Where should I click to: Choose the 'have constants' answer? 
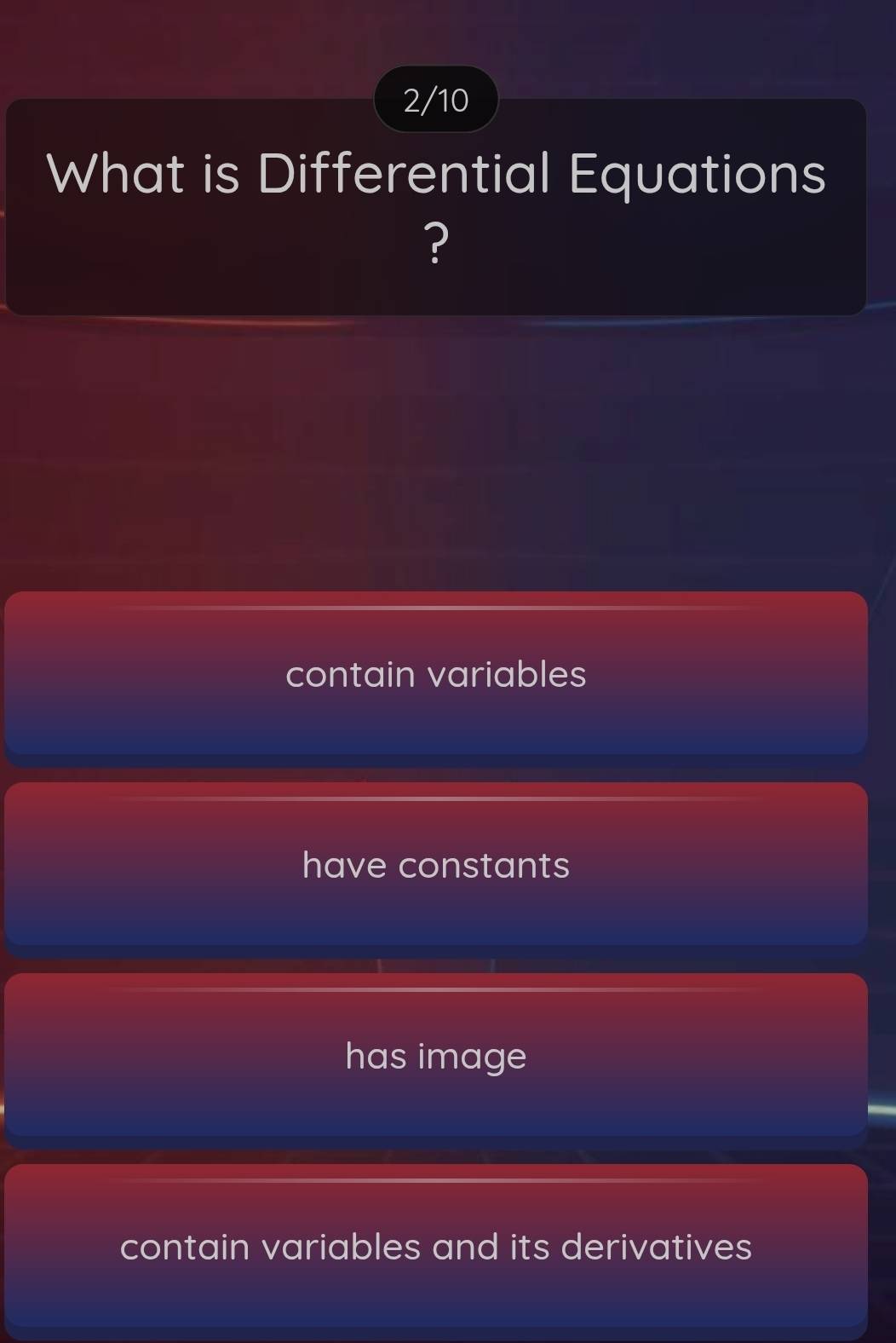(436, 865)
